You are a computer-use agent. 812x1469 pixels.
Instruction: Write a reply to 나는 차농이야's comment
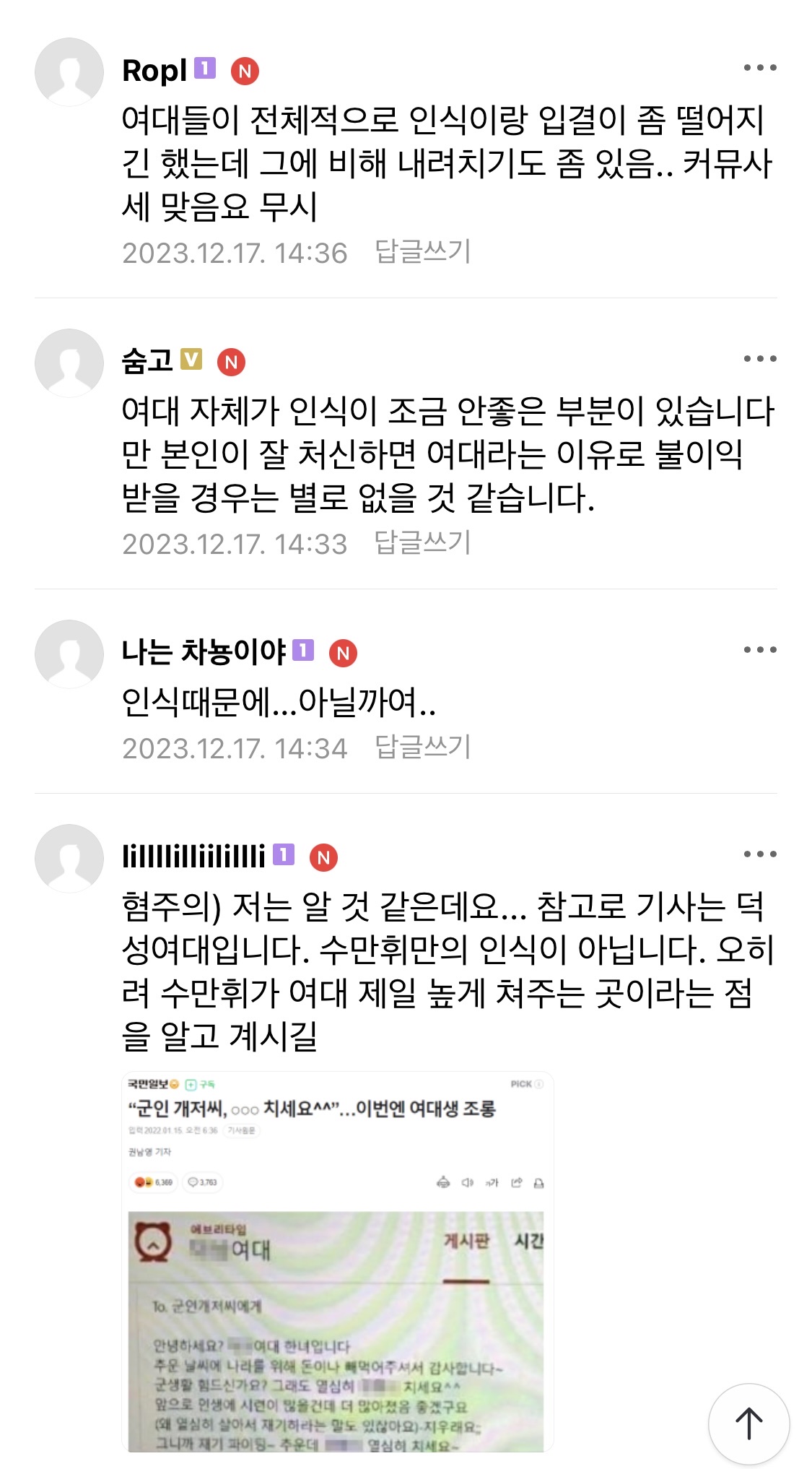point(422,747)
